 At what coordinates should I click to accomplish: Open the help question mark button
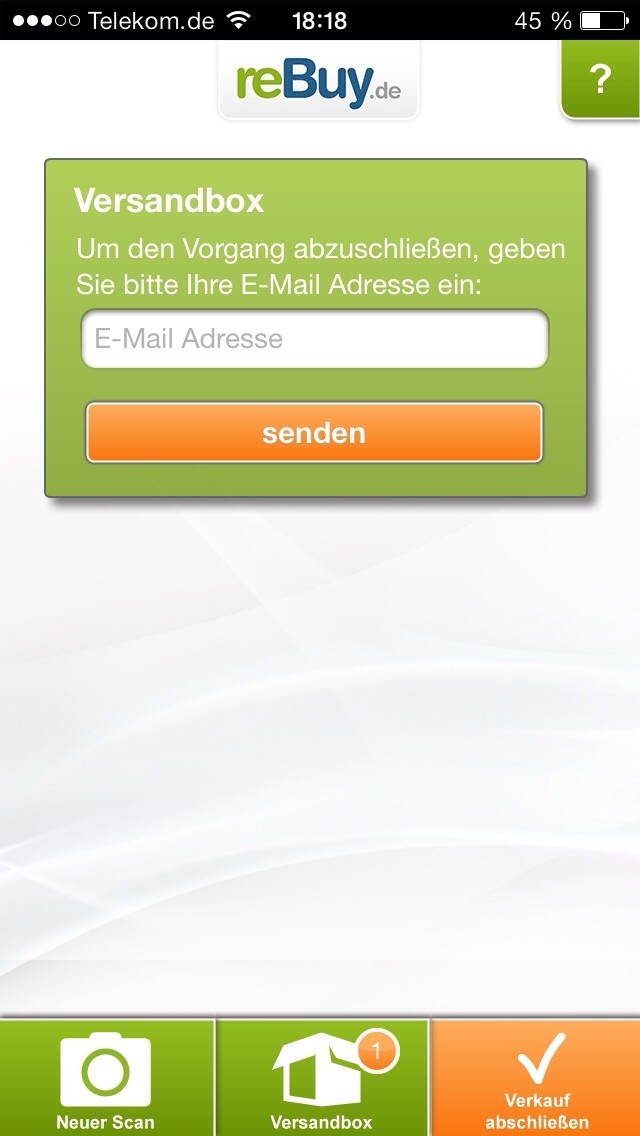[x=601, y=79]
